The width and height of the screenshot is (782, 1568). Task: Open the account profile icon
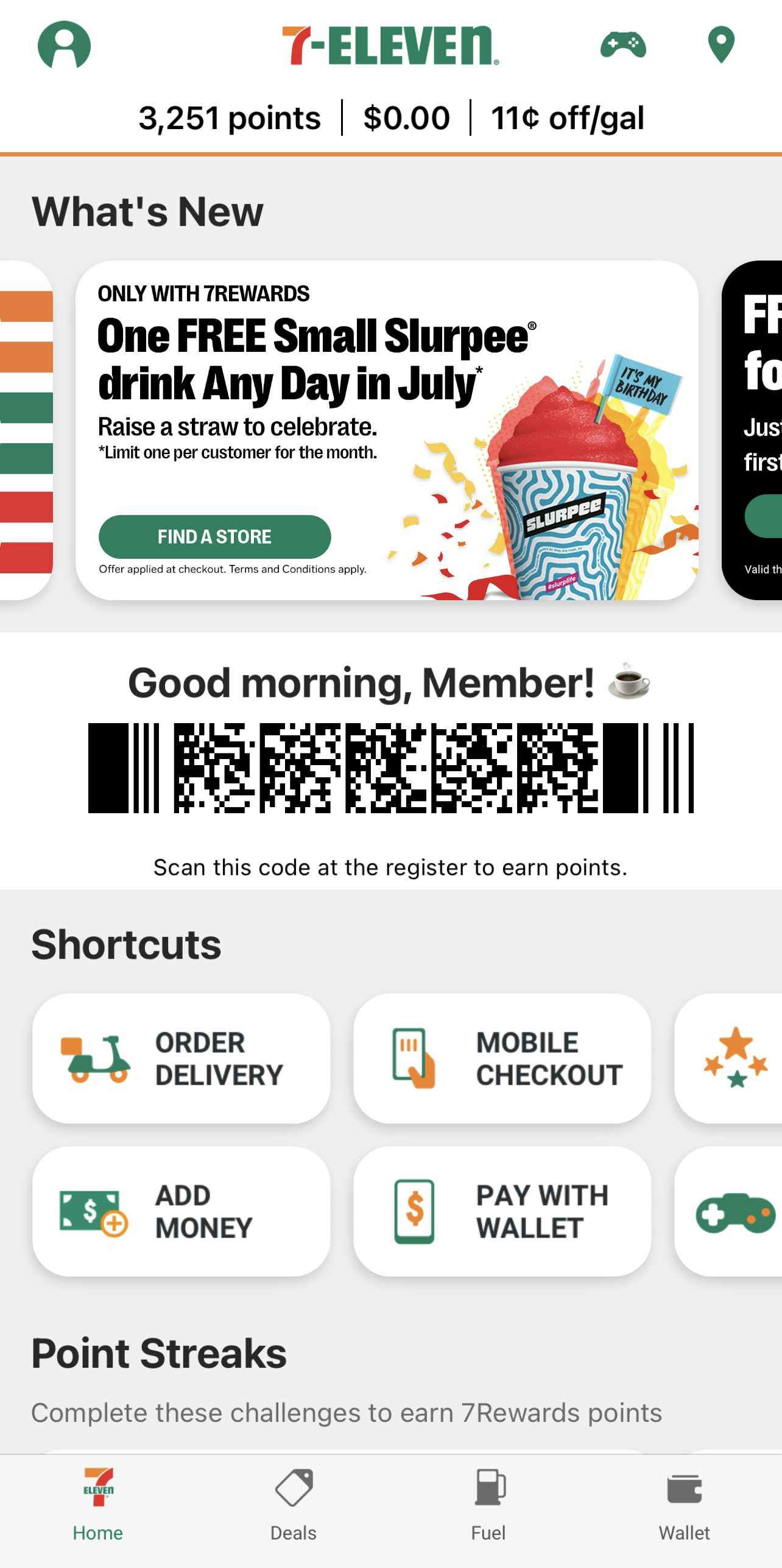[64, 45]
